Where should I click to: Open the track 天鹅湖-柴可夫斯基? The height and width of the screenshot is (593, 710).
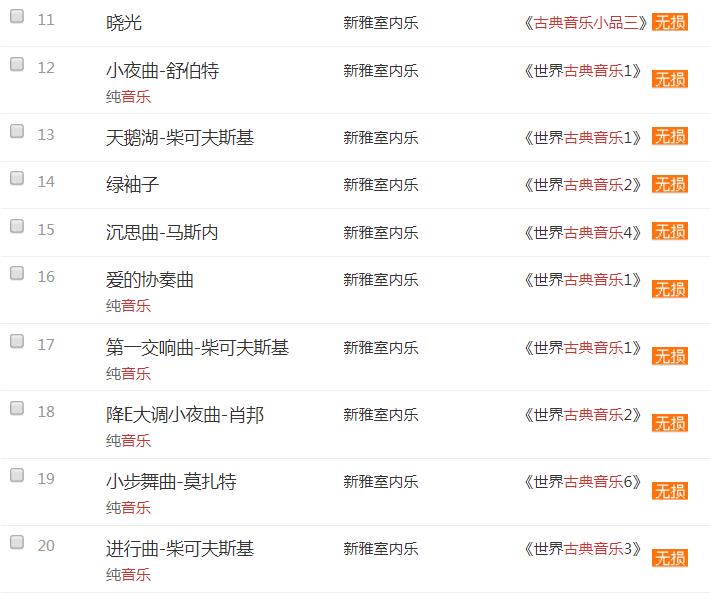click(x=180, y=137)
